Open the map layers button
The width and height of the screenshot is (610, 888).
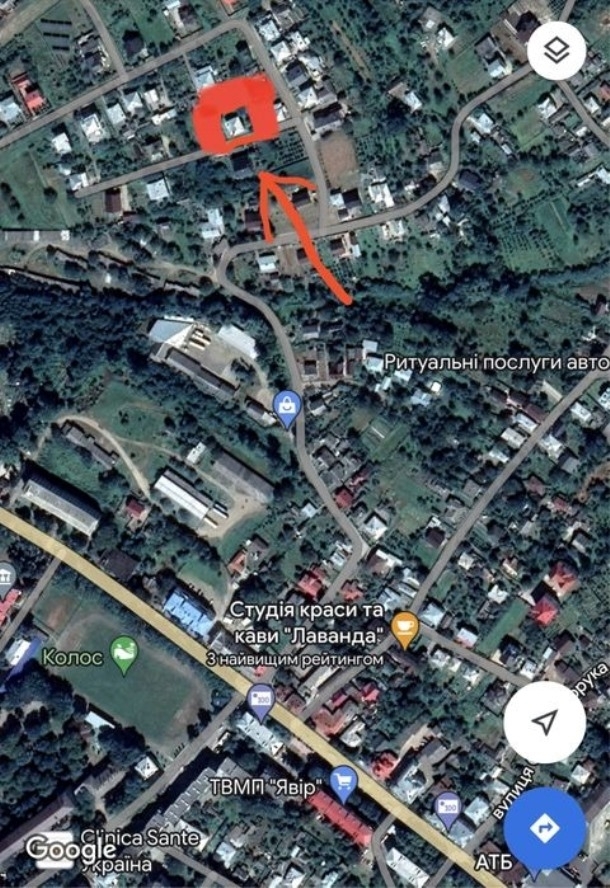click(x=556, y=50)
